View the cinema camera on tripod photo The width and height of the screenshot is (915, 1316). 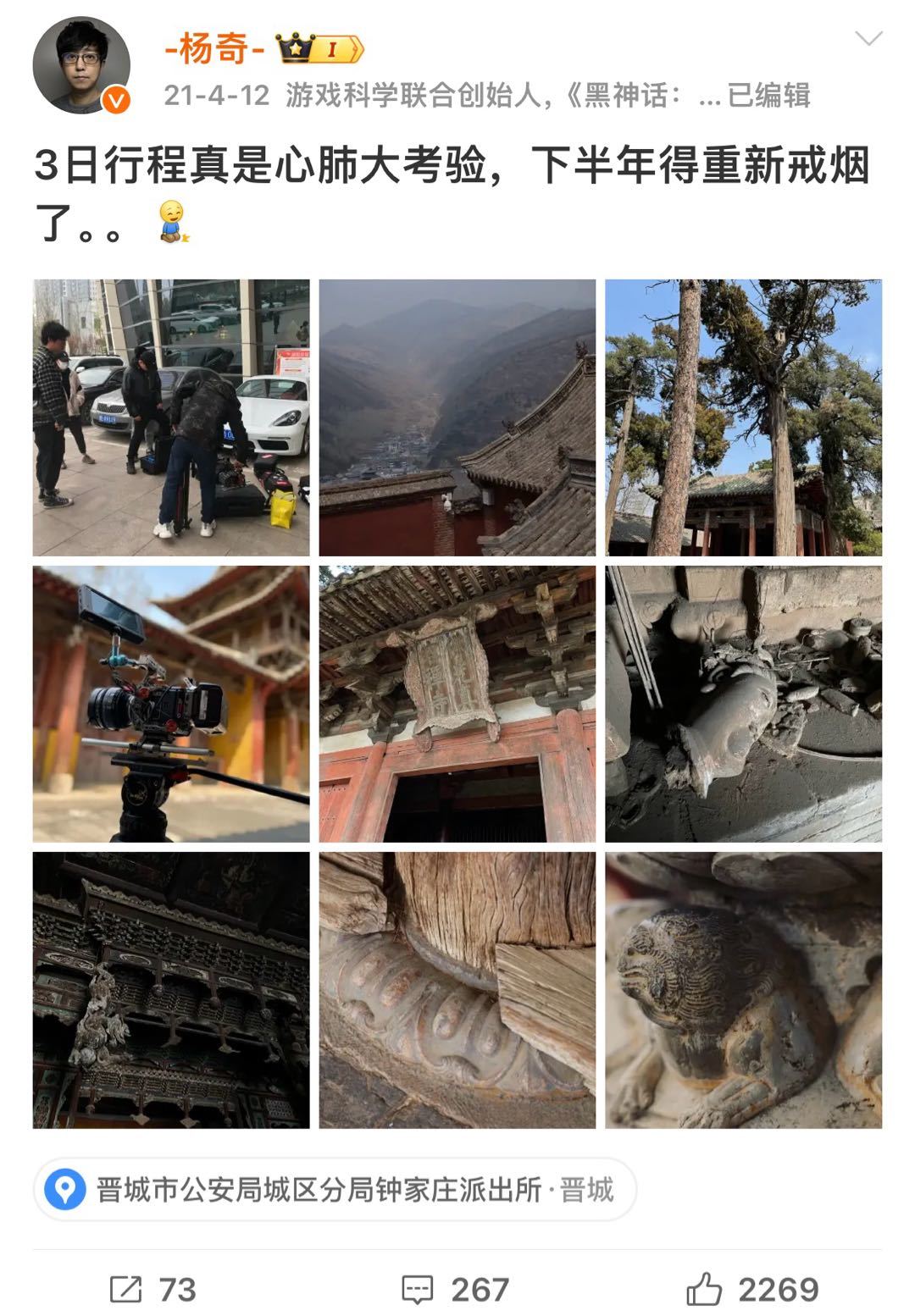171,704
